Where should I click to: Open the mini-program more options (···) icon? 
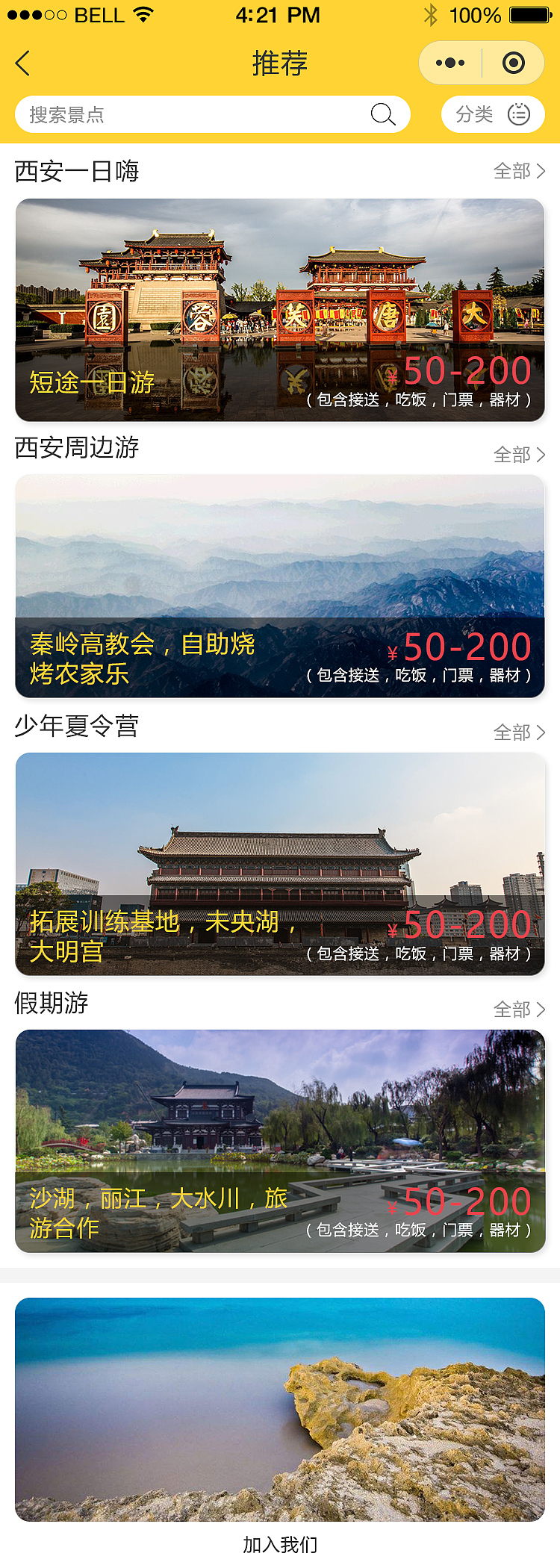tap(449, 63)
